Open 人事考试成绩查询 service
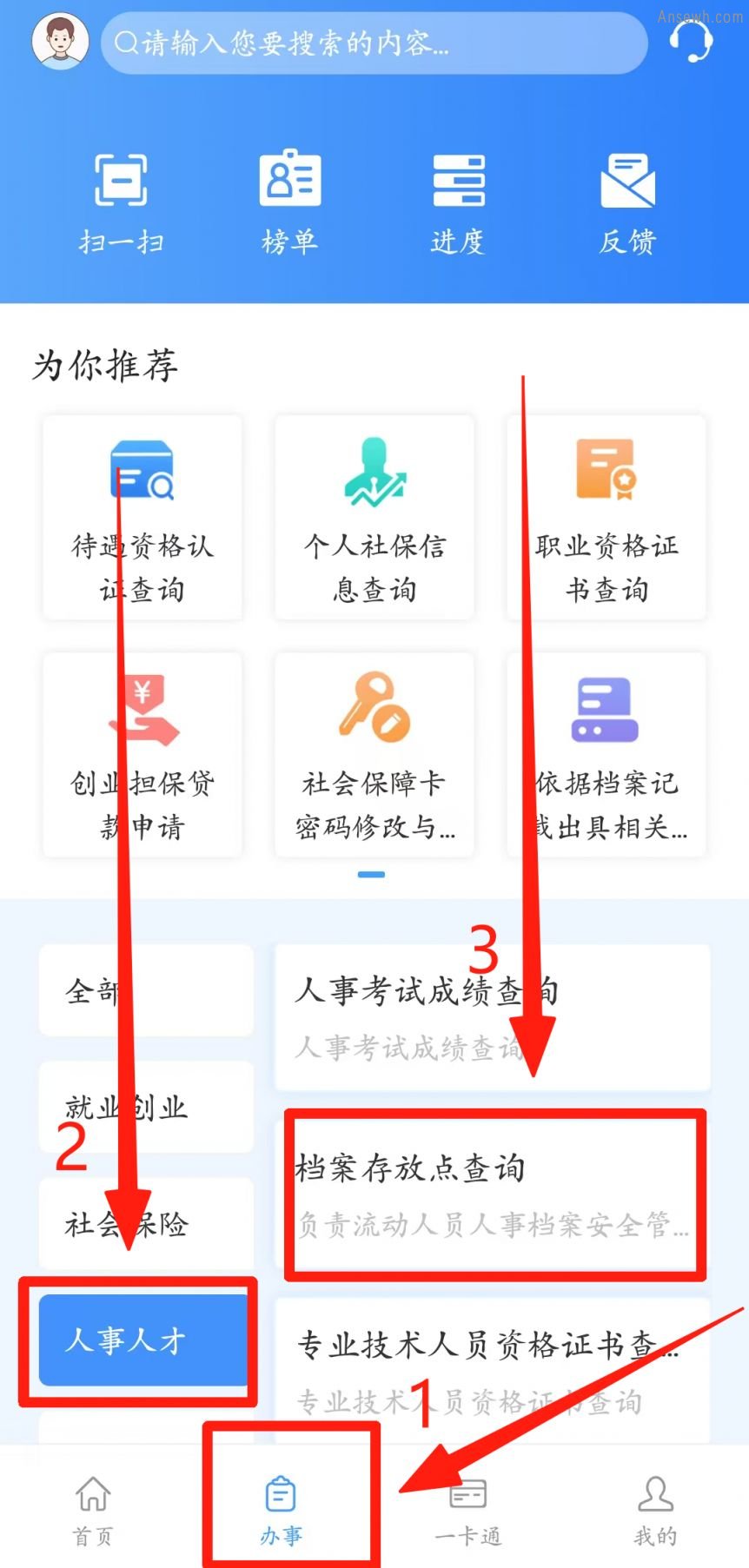This screenshot has width=749, height=1568. (x=493, y=1017)
